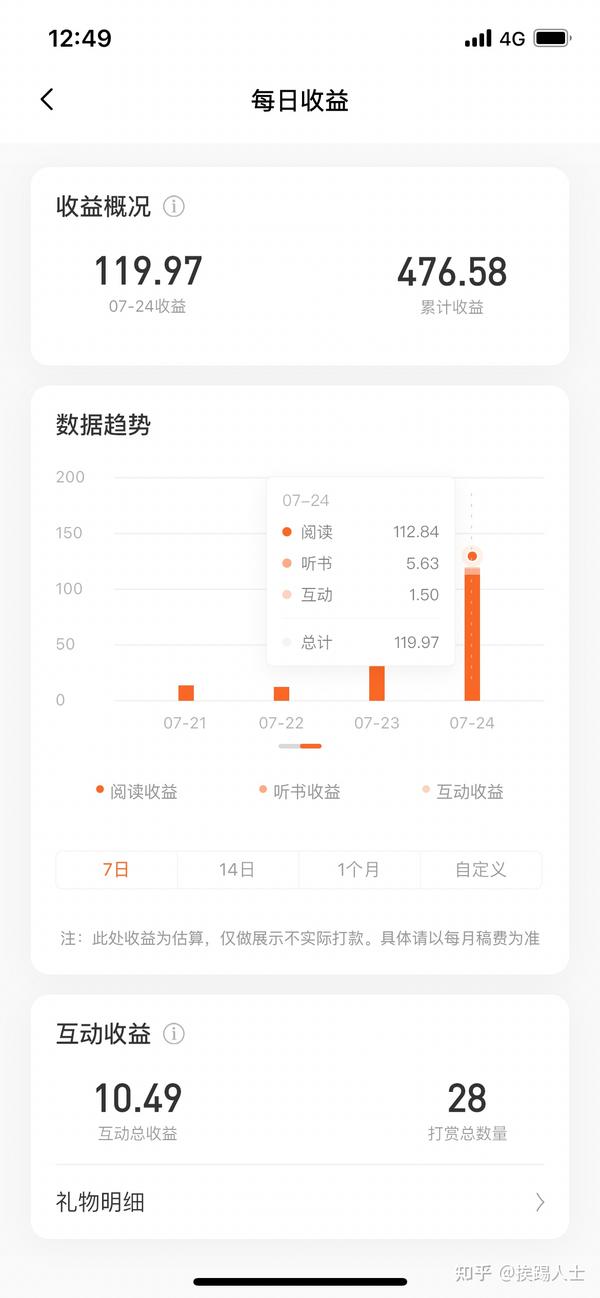600x1298 pixels.
Task: Switch to the 14日 range
Action: pos(237,870)
